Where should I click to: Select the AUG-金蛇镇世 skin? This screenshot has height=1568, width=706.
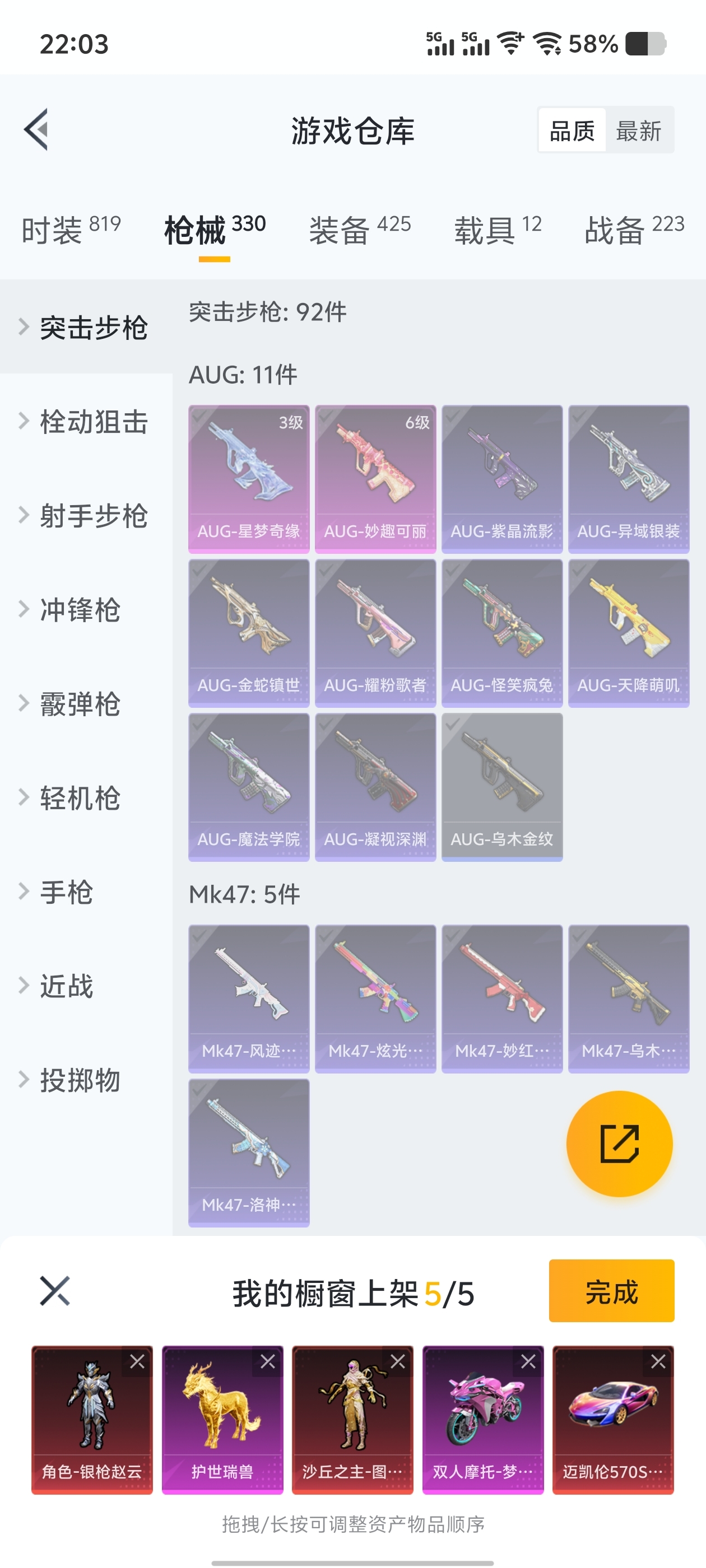(249, 633)
